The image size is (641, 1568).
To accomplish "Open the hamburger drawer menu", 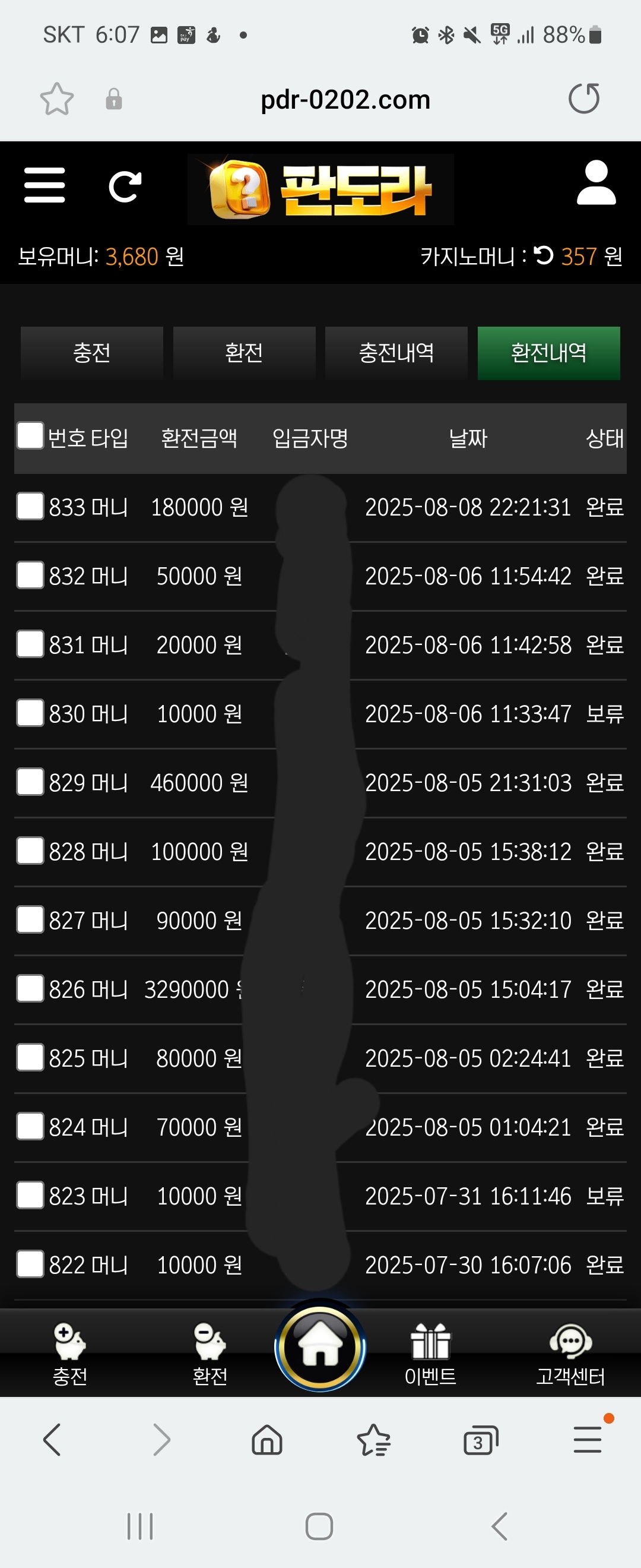I will tap(45, 185).
